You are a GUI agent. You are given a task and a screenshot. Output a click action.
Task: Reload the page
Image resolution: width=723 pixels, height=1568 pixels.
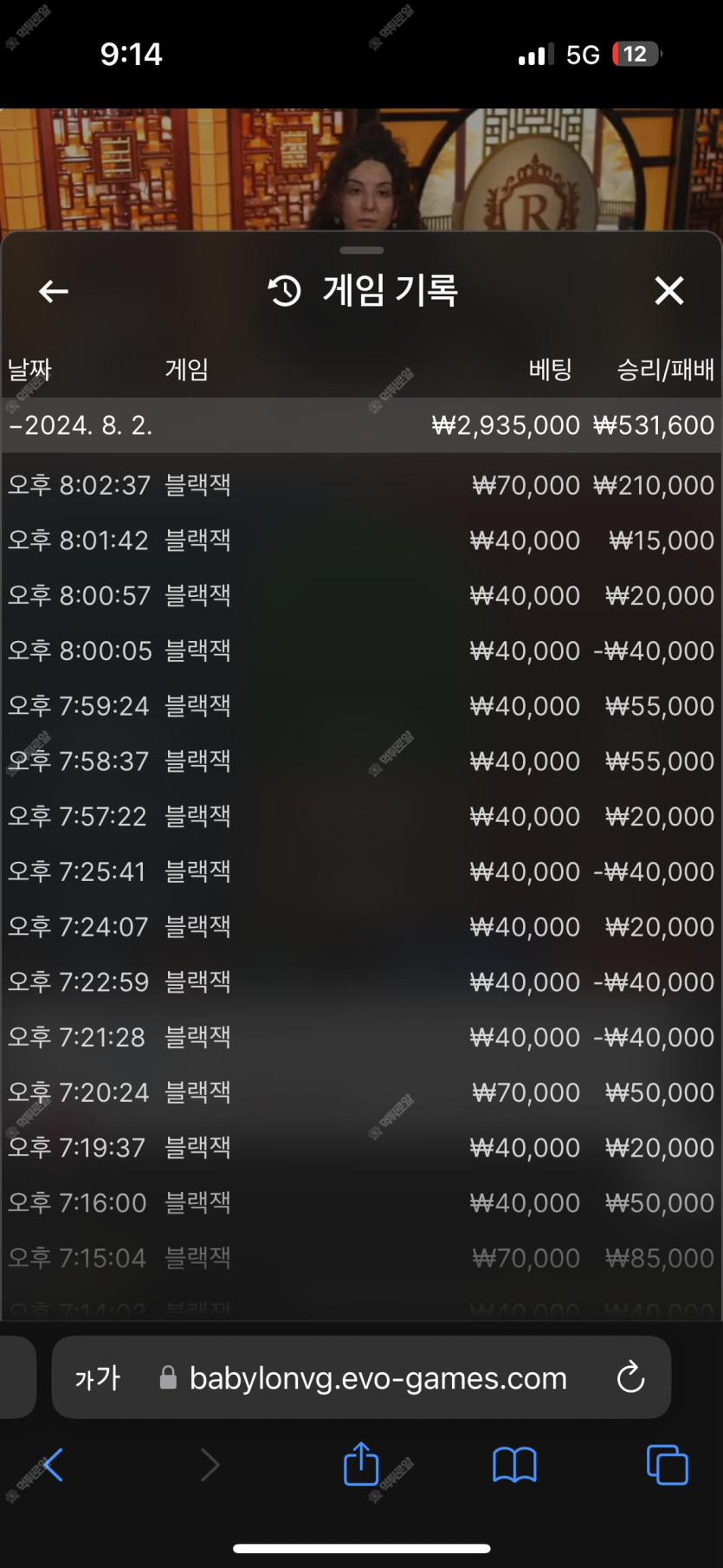(x=630, y=1377)
